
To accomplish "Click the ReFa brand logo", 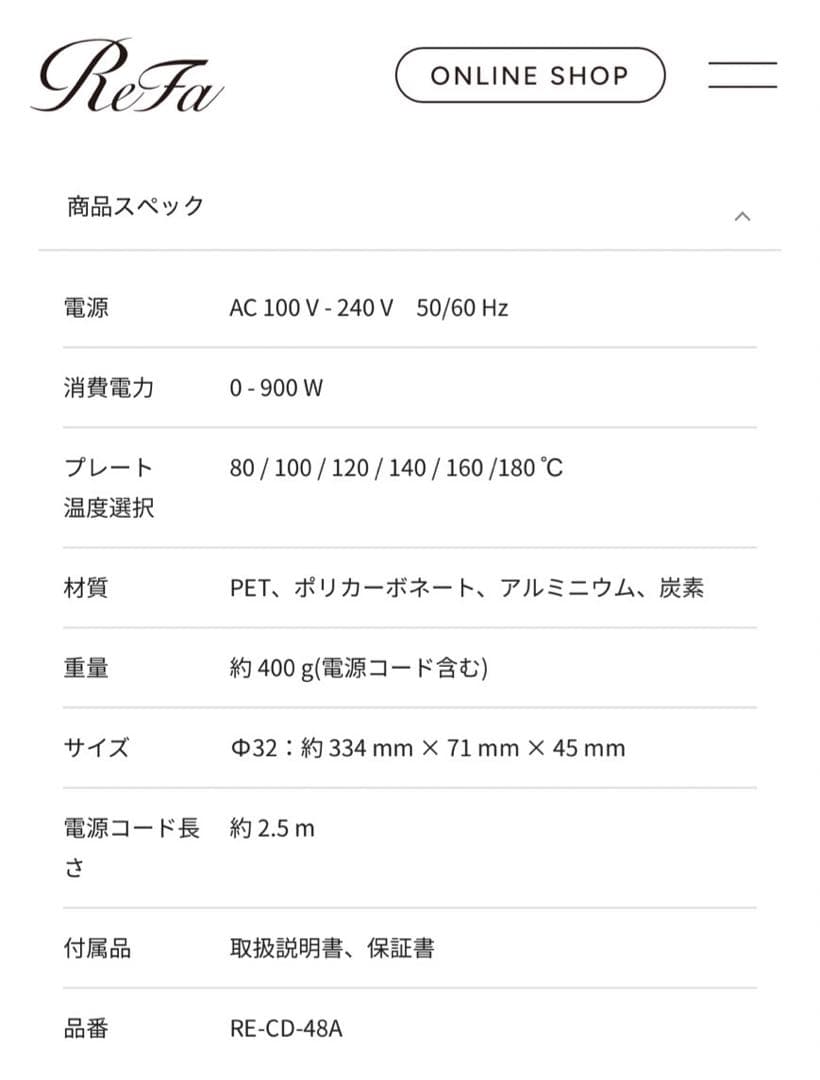I will point(126,75).
